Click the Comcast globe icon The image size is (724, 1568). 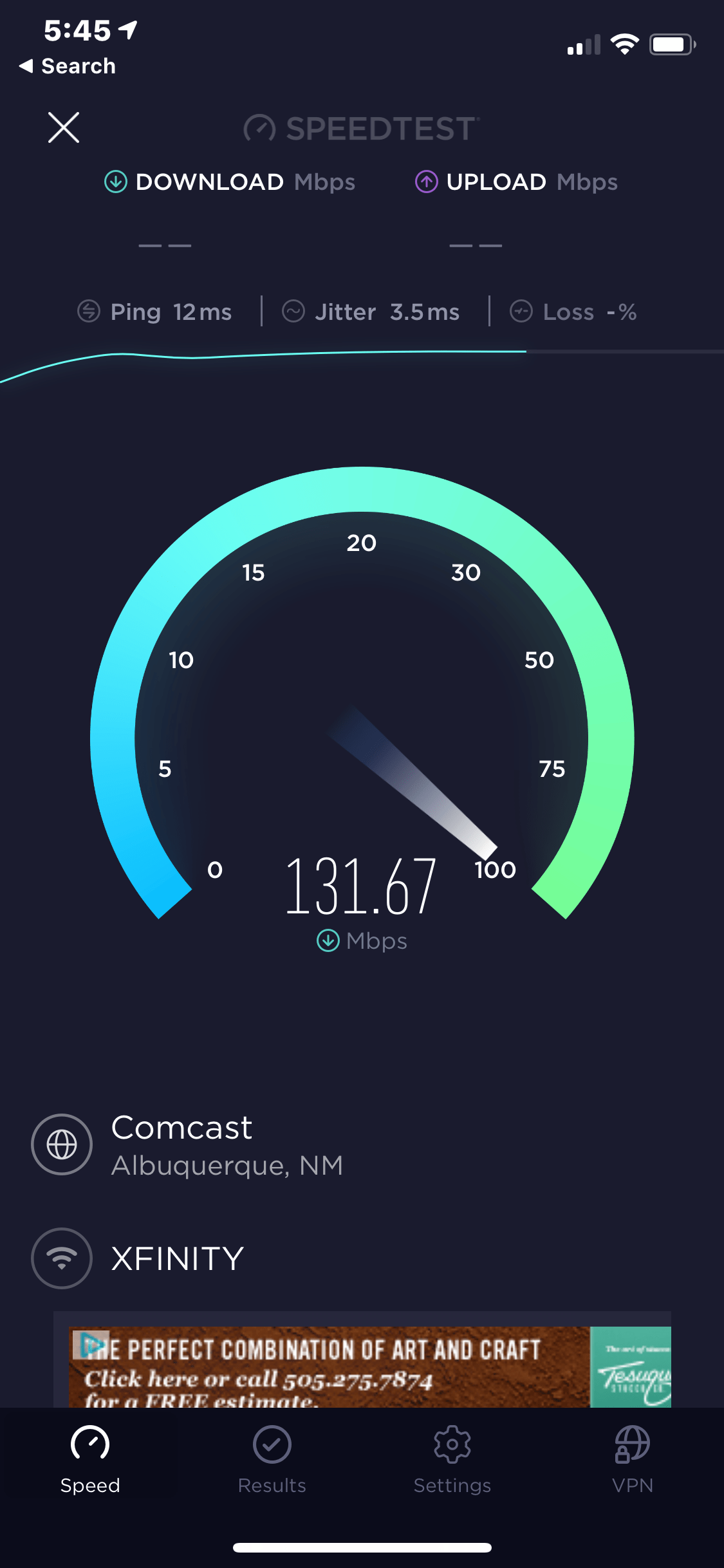point(61,1144)
